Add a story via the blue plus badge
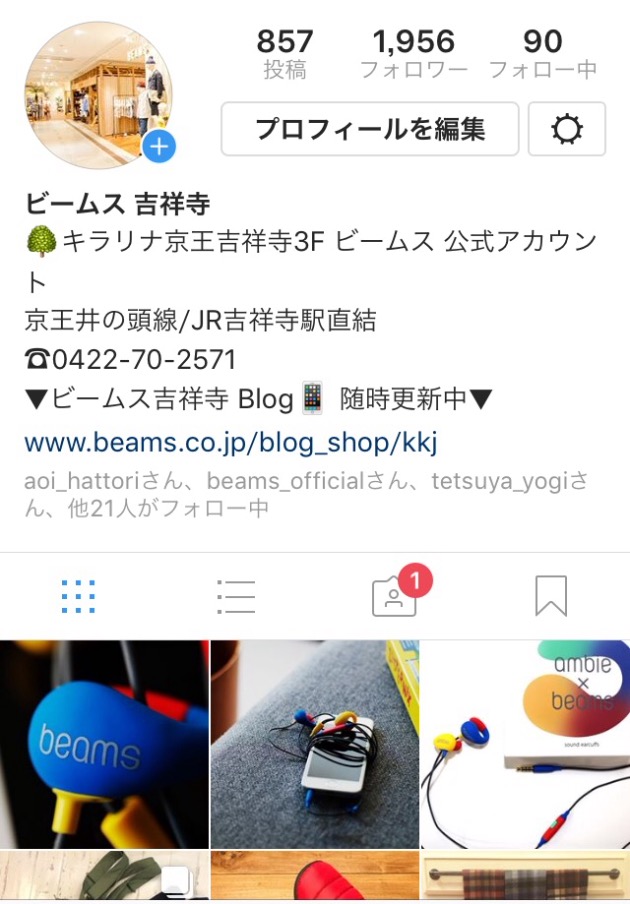The width and height of the screenshot is (630, 904). 159,147
